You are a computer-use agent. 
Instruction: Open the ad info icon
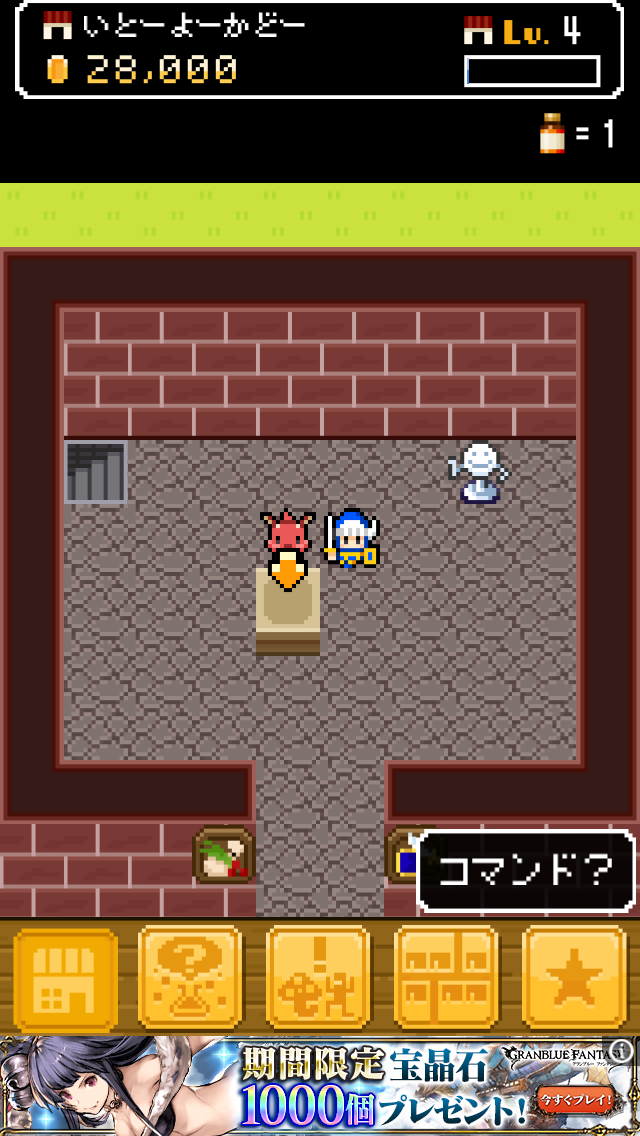pyautogui.click(x=621, y=1050)
